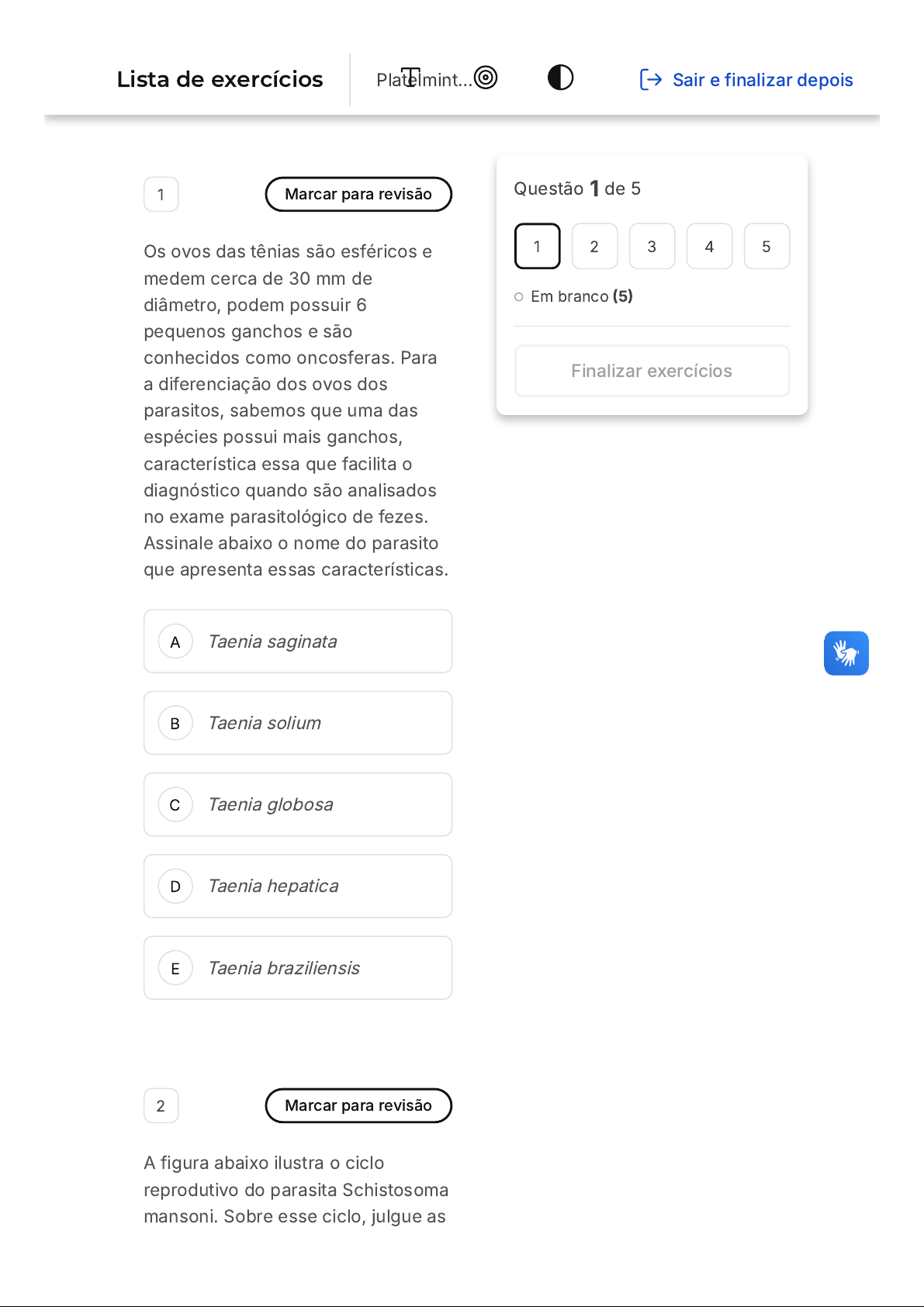Choose answer B Taenia solium
The width and height of the screenshot is (924, 1307).
[298, 723]
